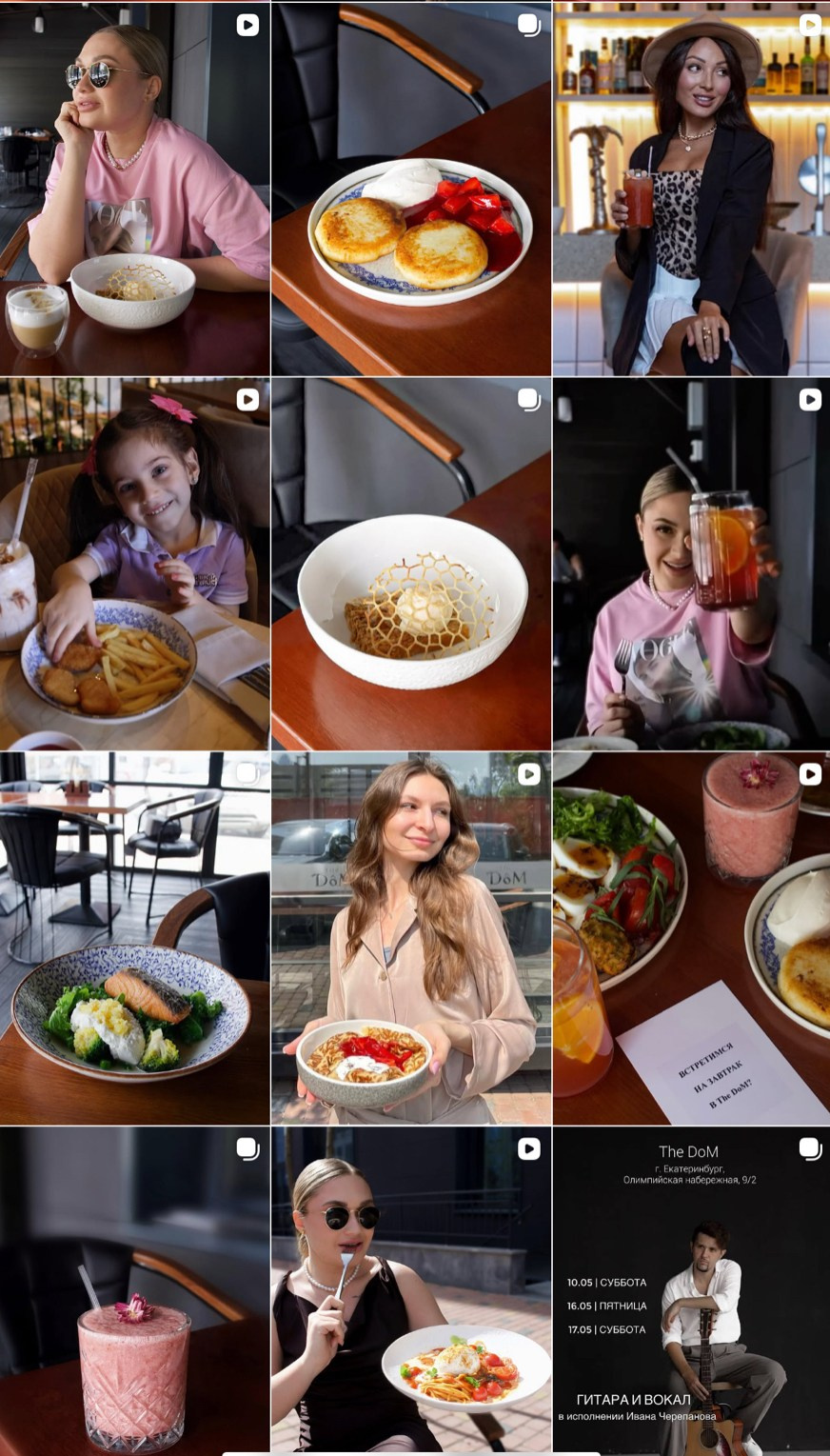Open the syrniki pancakes with strawberries post
830x1456 pixels.
point(411,189)
